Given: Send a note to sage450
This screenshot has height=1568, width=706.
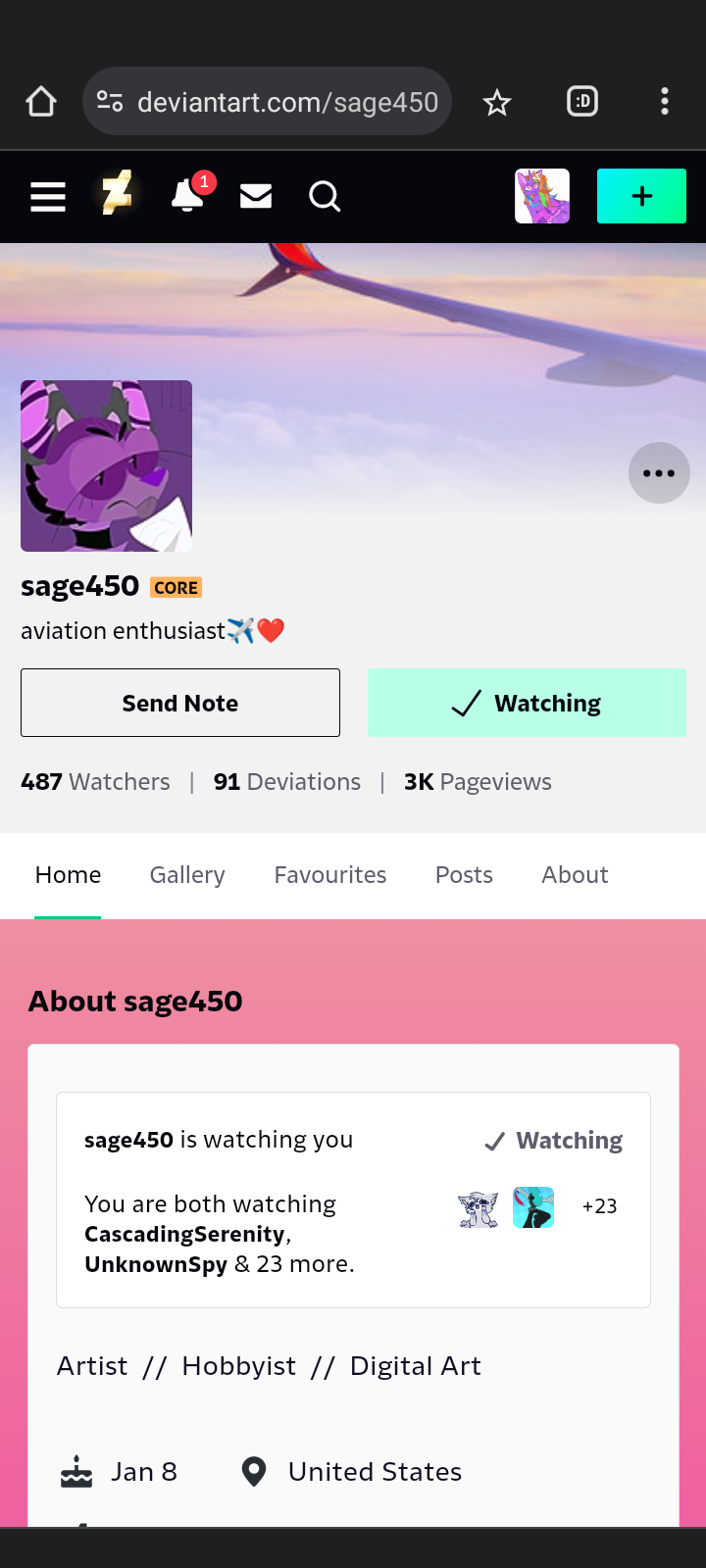Looking at the screenshot, I should tap(180, 703).
